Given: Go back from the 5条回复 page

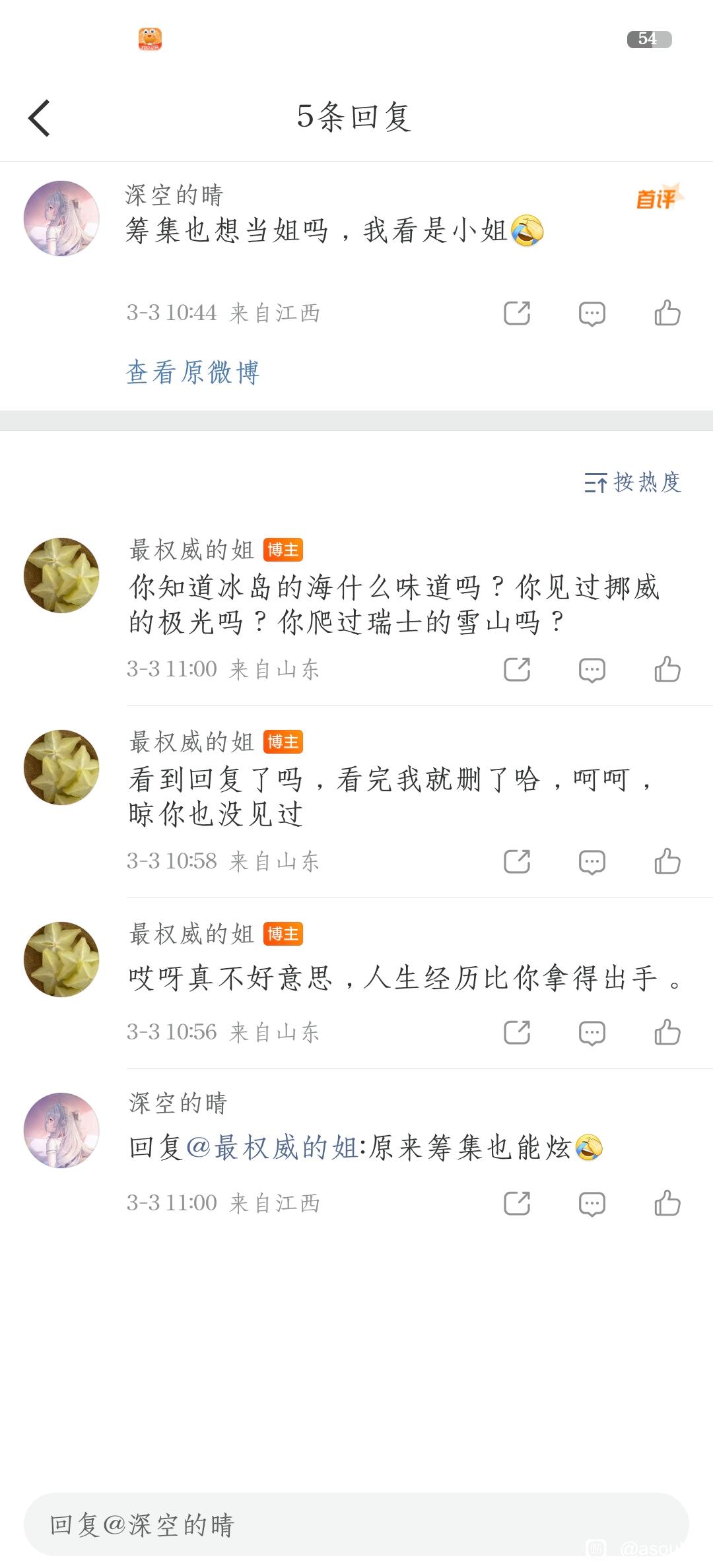Looking at the screenshot, I should click(x=40, y=118).
